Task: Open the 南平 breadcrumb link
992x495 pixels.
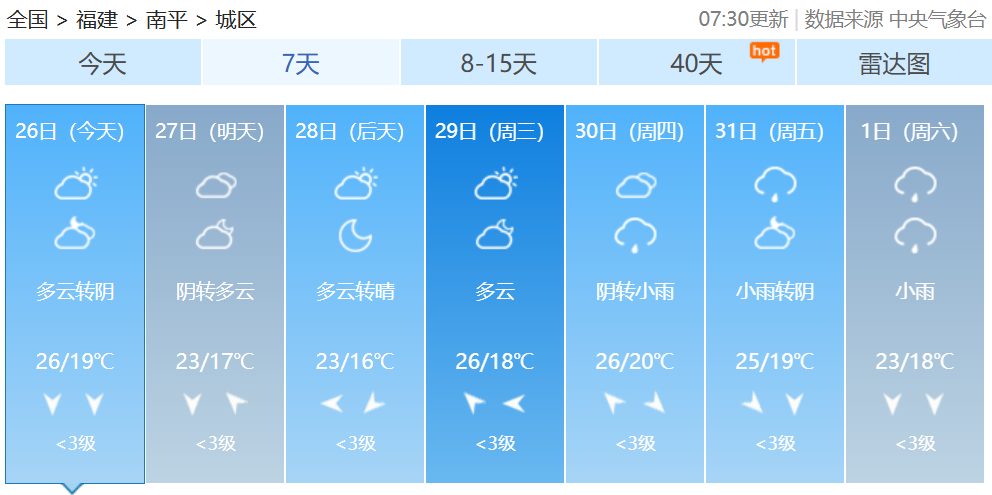Action: tap(166, 18)
